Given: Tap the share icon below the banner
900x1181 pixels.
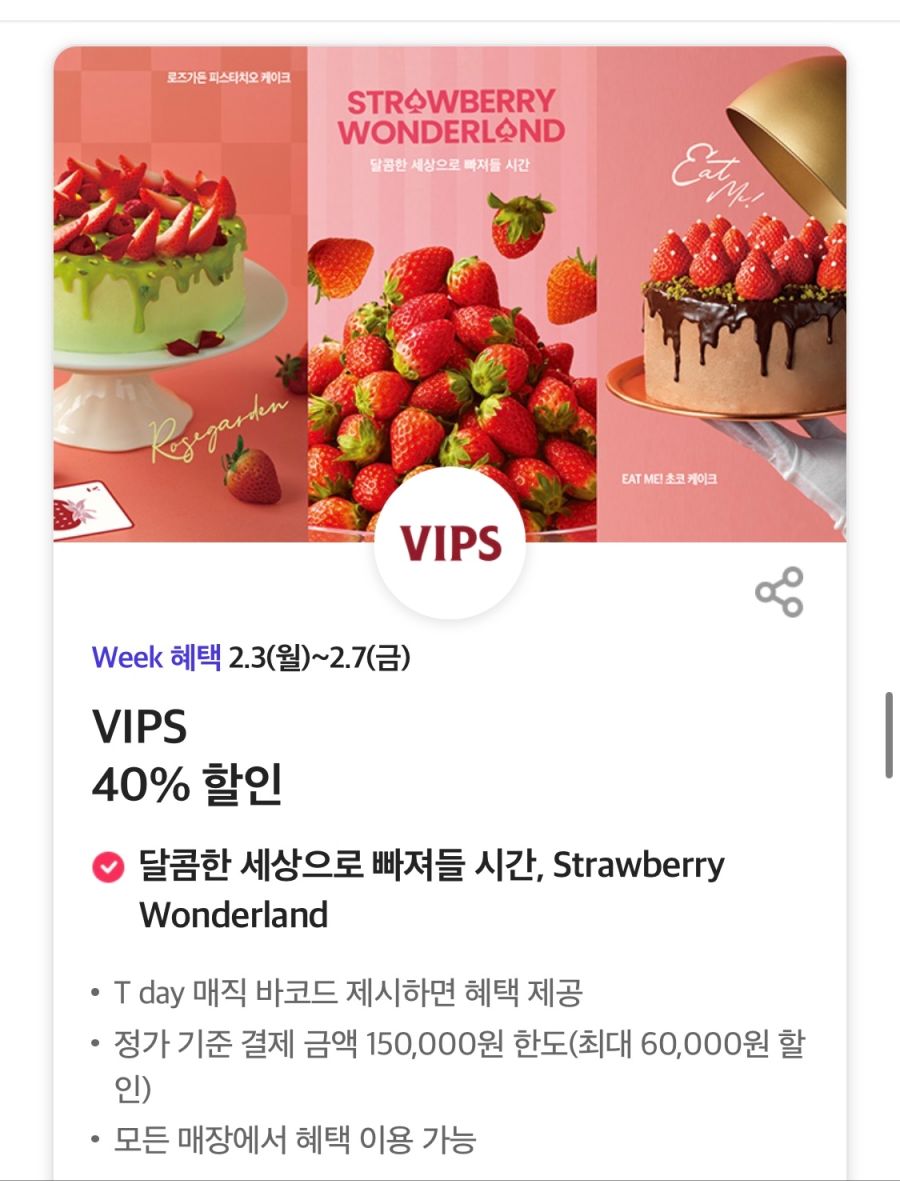Looking at the screenshot, I should coord(781,593).
